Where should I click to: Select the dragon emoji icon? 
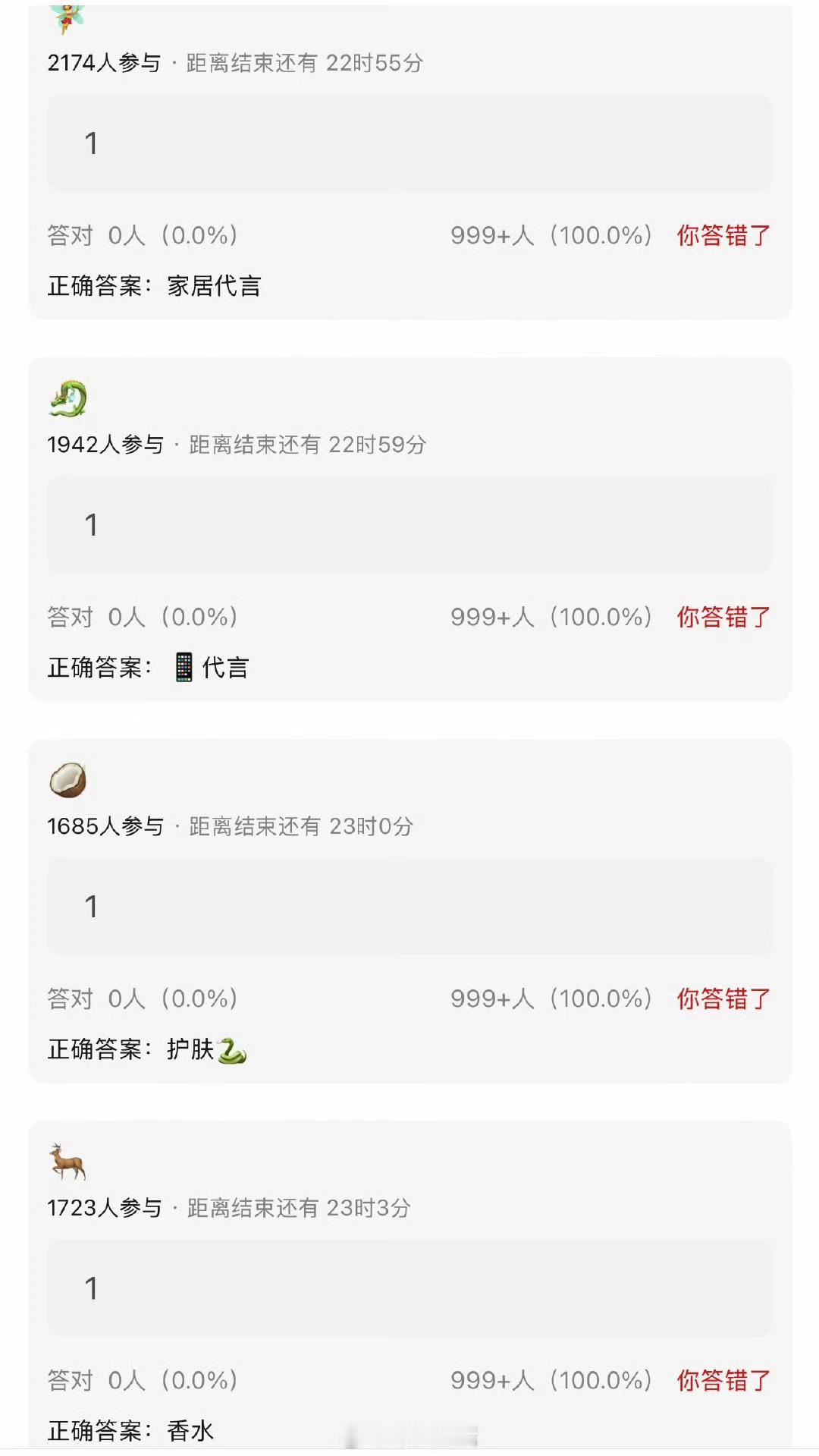click(x=70, y=398)
